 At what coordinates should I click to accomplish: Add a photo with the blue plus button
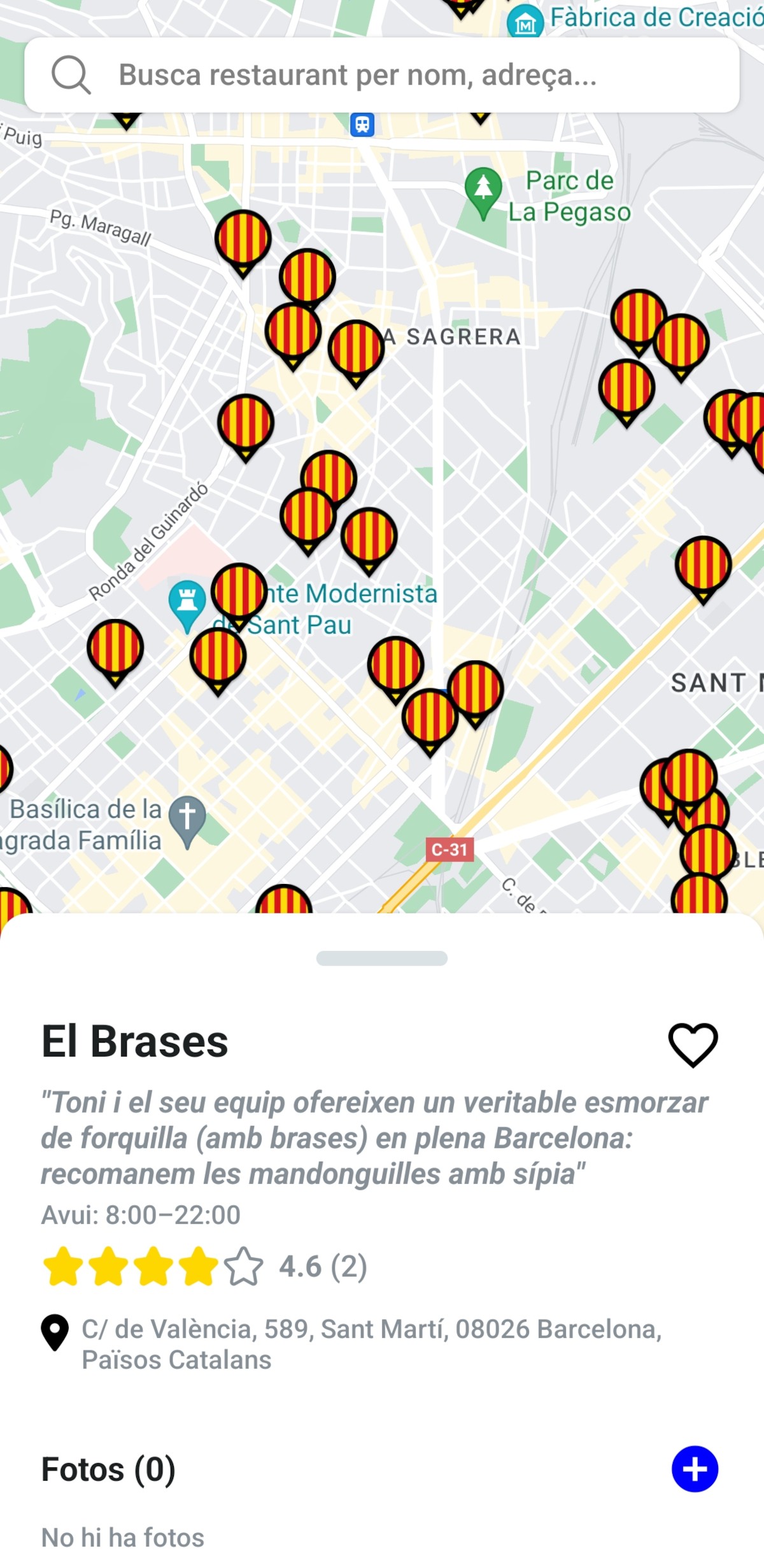695,1469
